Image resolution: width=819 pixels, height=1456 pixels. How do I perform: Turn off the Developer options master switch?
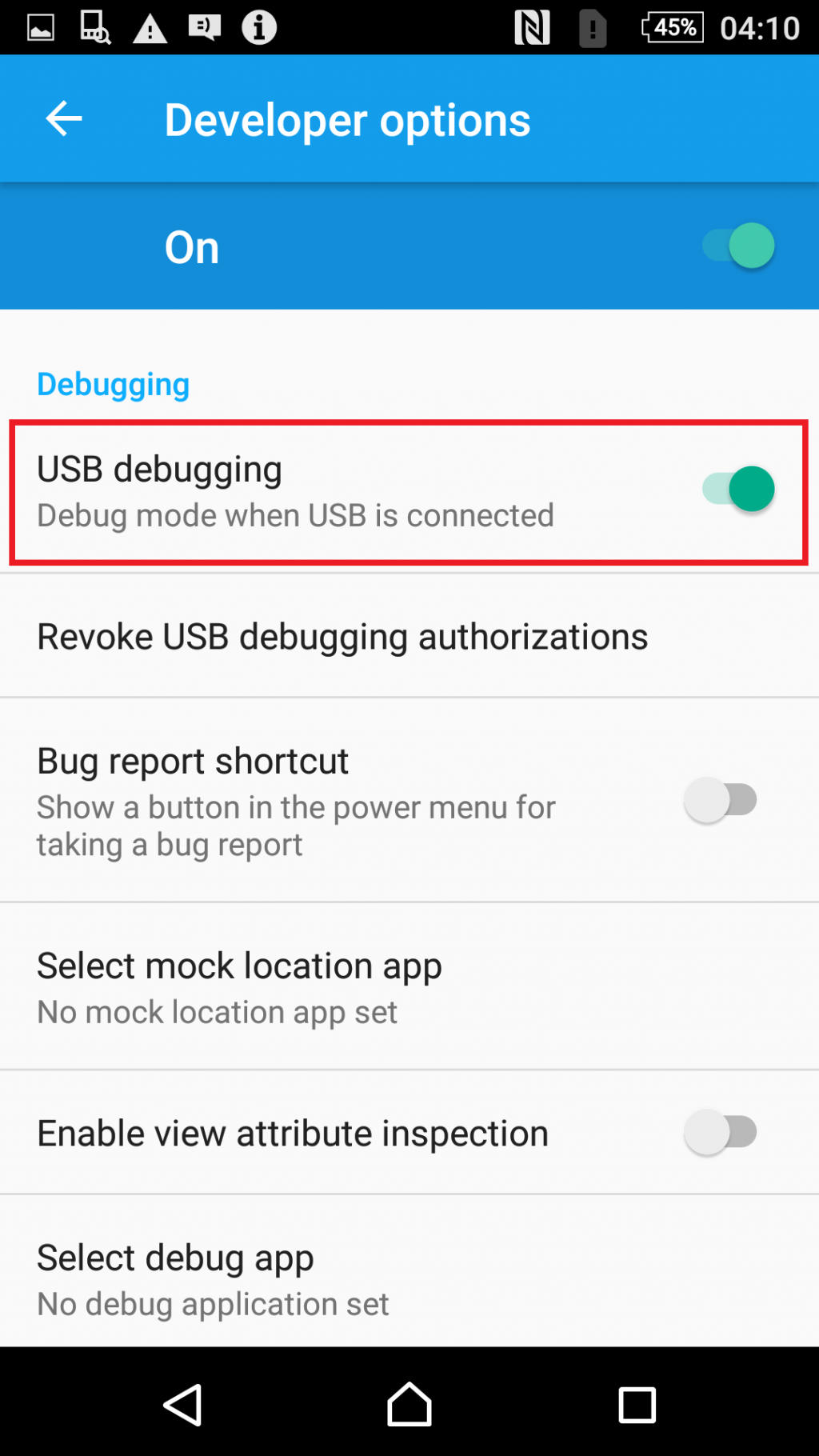[737, 246]
